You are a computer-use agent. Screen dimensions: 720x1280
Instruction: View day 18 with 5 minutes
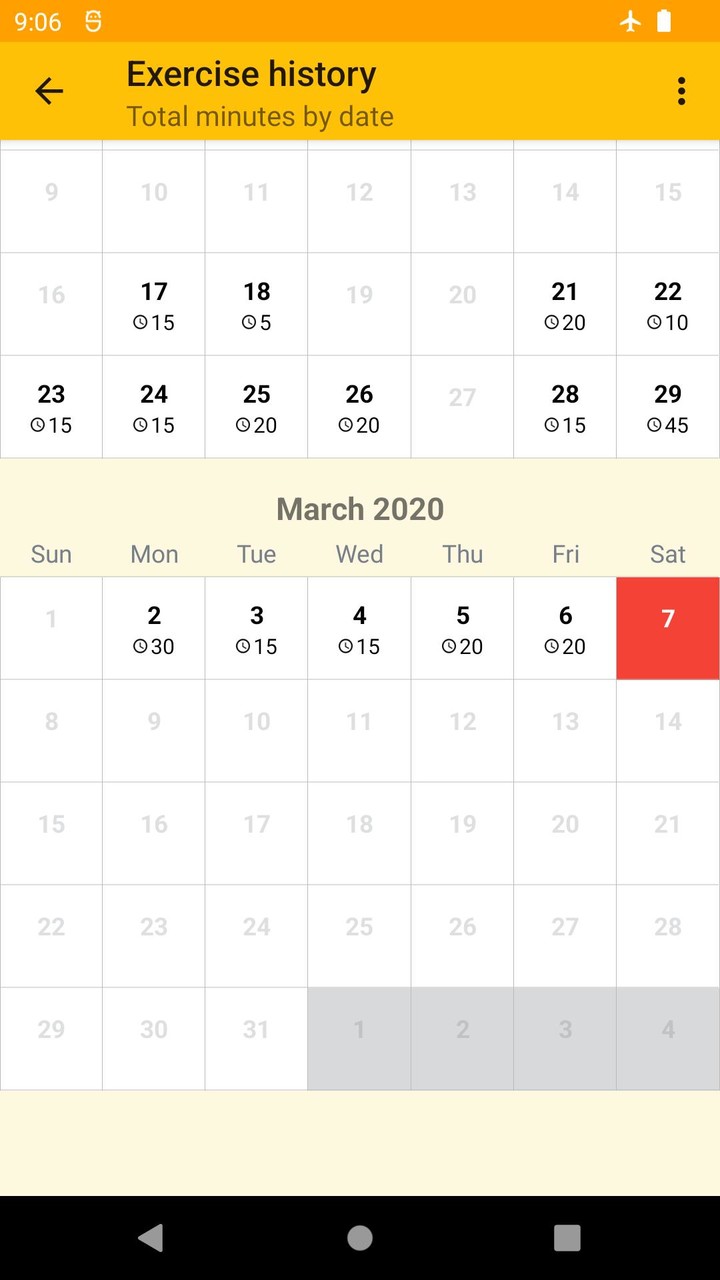tap(257, 305)
